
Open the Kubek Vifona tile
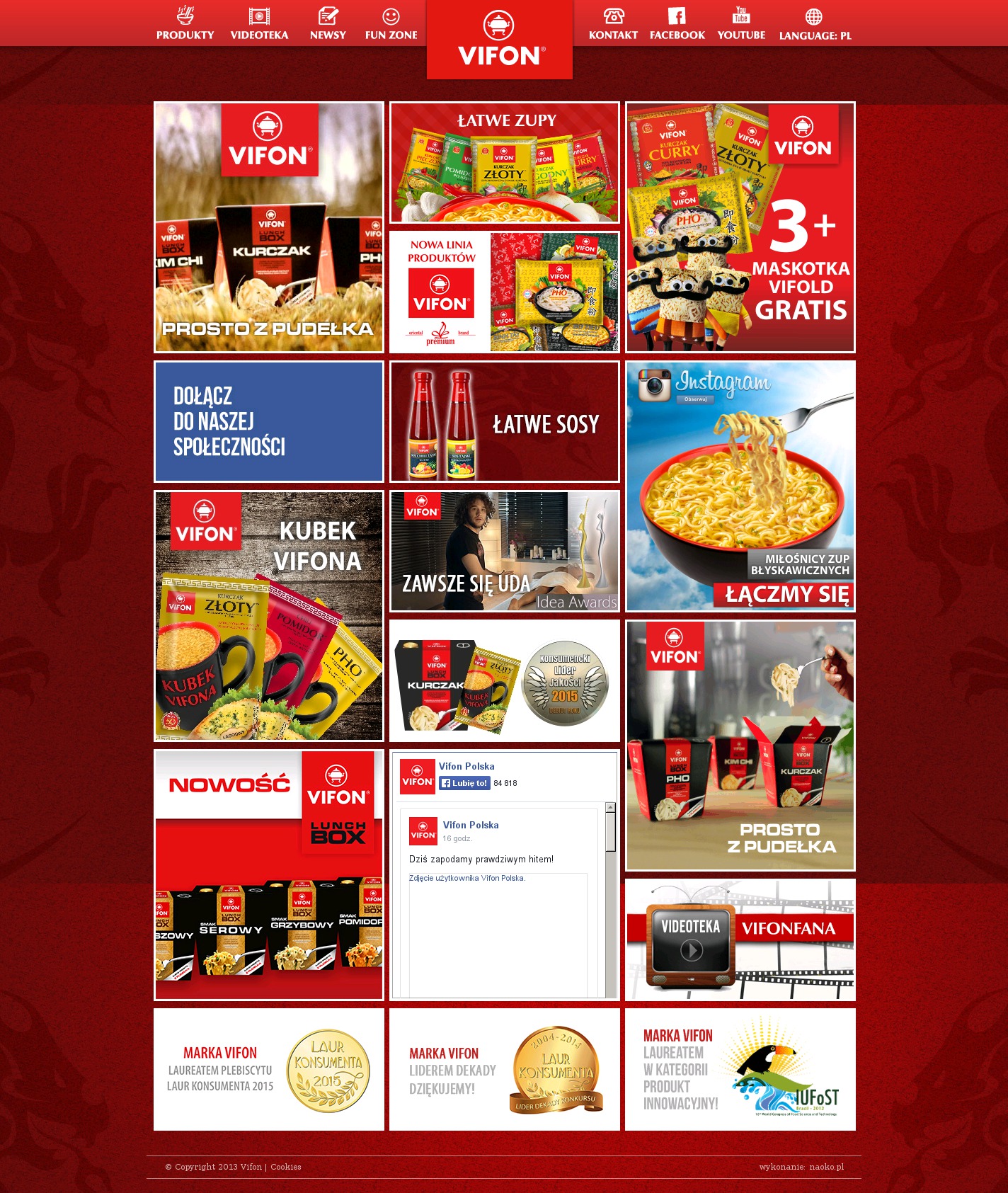[x=269, y=616]
